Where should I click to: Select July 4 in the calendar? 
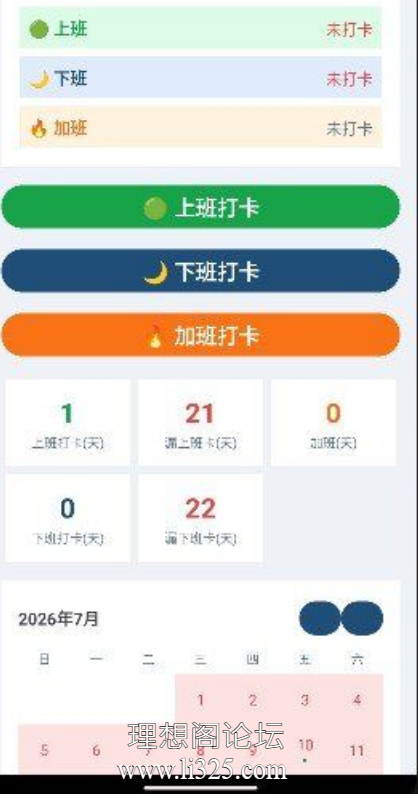coord(357,700)
